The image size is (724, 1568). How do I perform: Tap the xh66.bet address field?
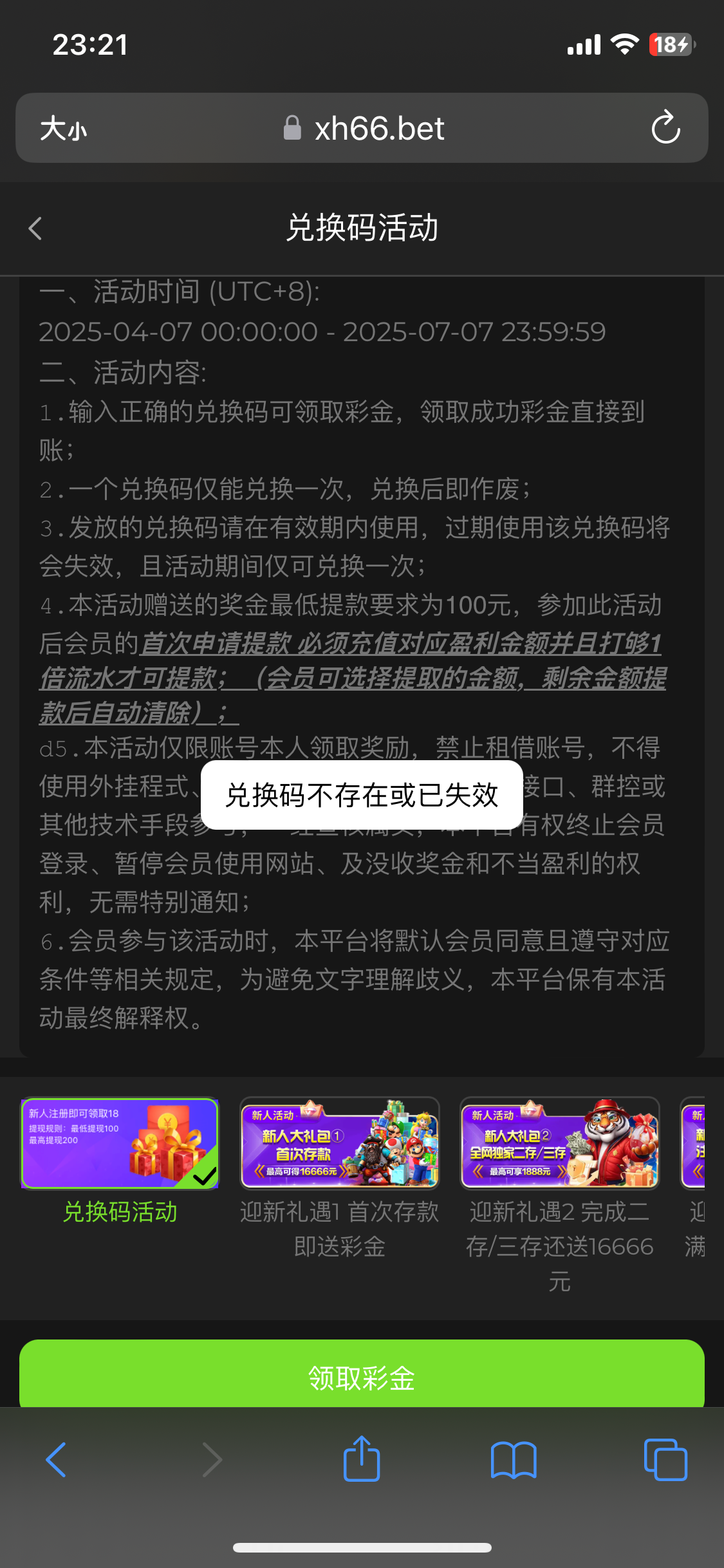coord(364,128)
